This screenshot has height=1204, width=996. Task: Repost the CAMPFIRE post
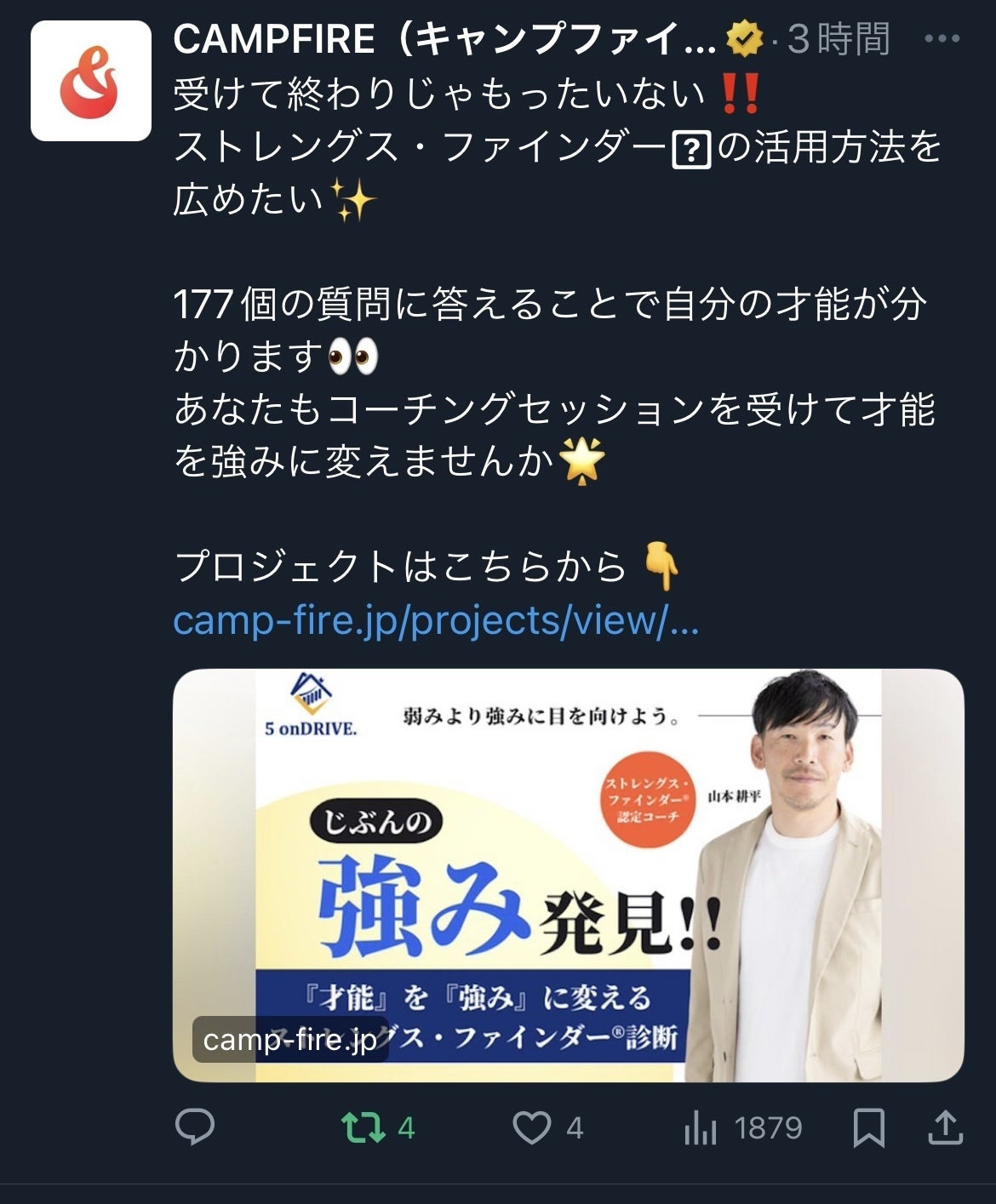[363, 1128]
